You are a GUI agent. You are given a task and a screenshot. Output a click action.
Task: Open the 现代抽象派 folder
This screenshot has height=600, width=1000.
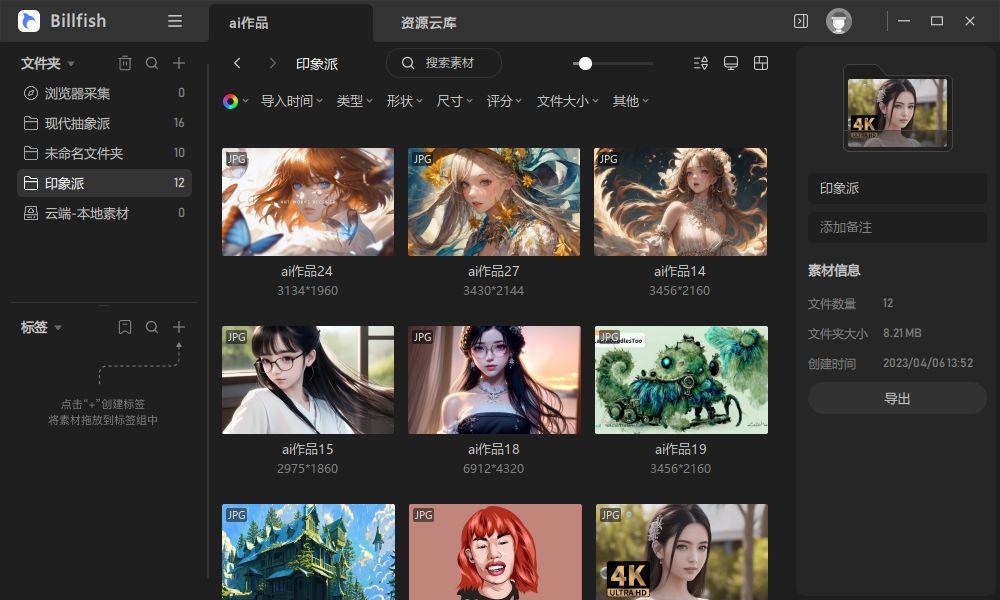(x=78, y=123)
